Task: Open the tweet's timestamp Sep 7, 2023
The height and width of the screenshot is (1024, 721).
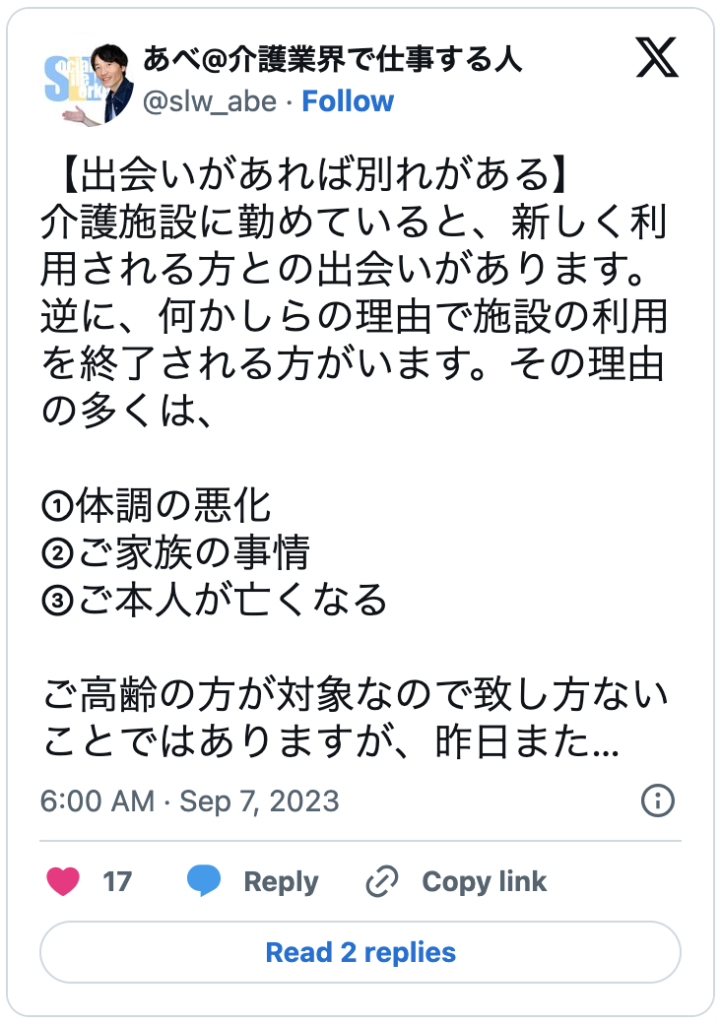Action: (190, 801)
